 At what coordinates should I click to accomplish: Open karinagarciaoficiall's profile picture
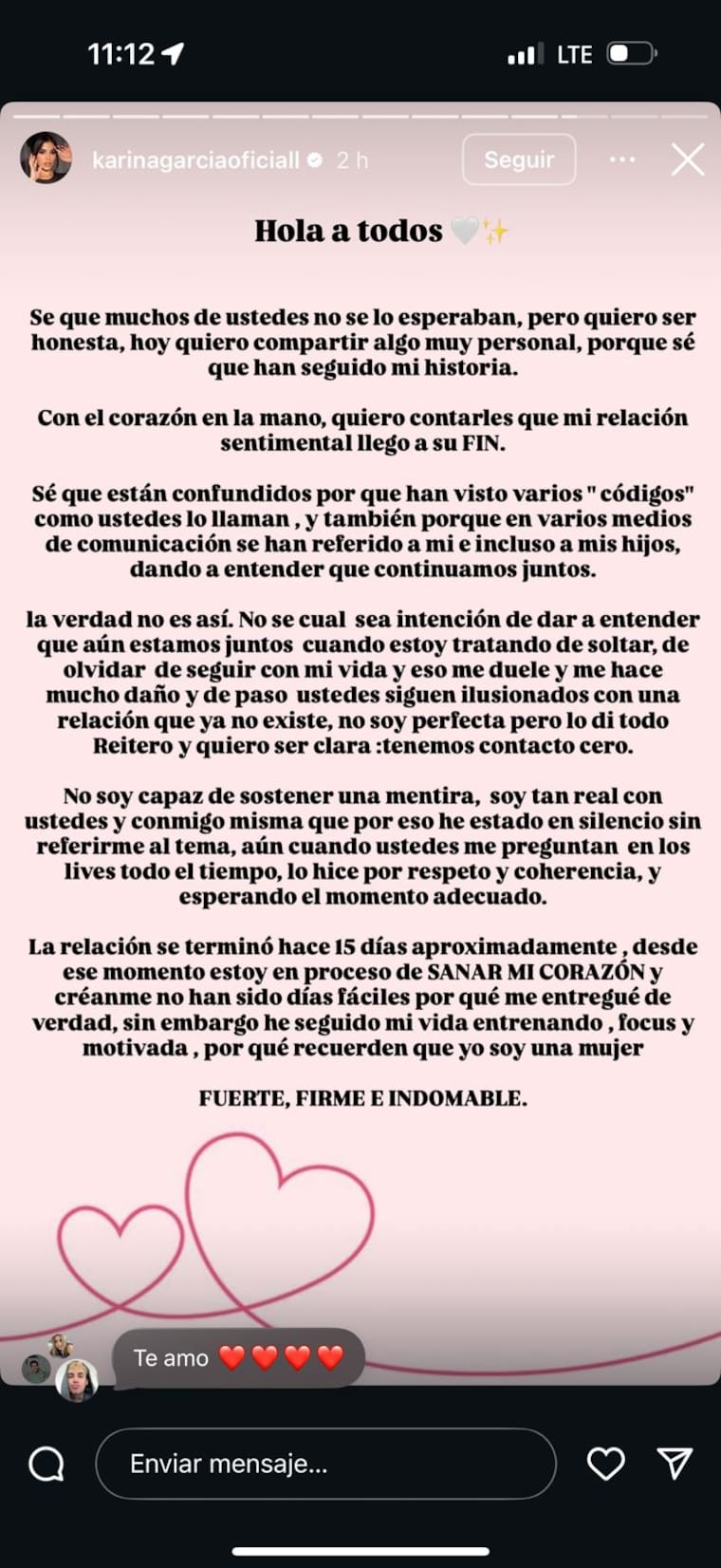click(x=46, y=159)
